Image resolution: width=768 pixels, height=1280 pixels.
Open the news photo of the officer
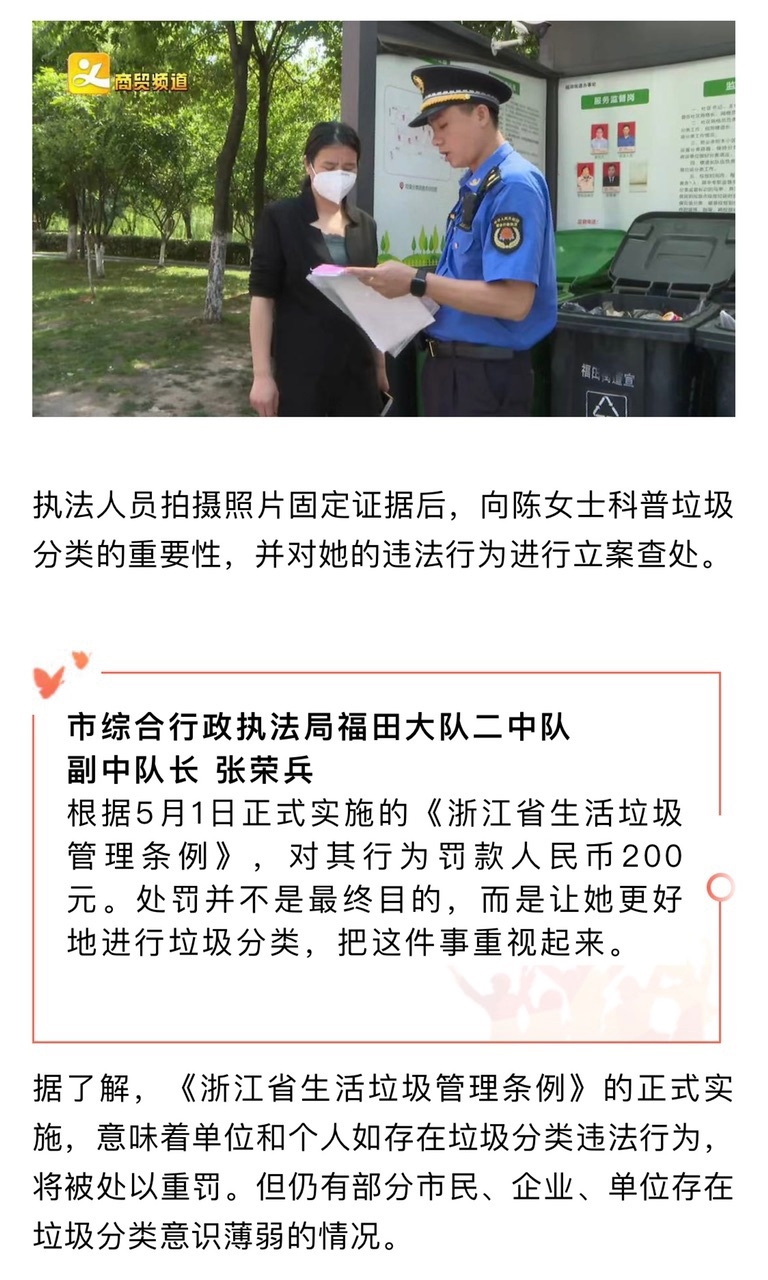(383, 218)
